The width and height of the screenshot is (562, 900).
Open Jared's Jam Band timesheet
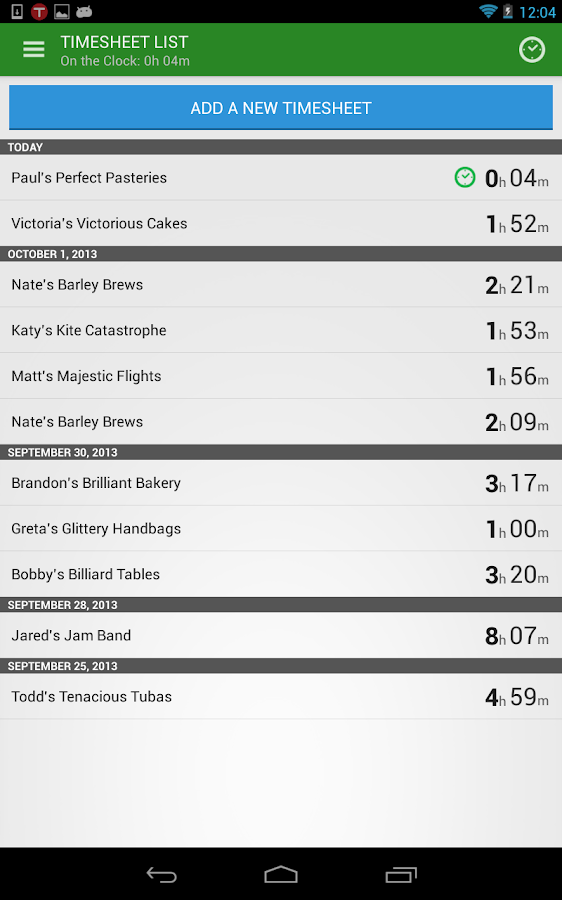(281, 635)
